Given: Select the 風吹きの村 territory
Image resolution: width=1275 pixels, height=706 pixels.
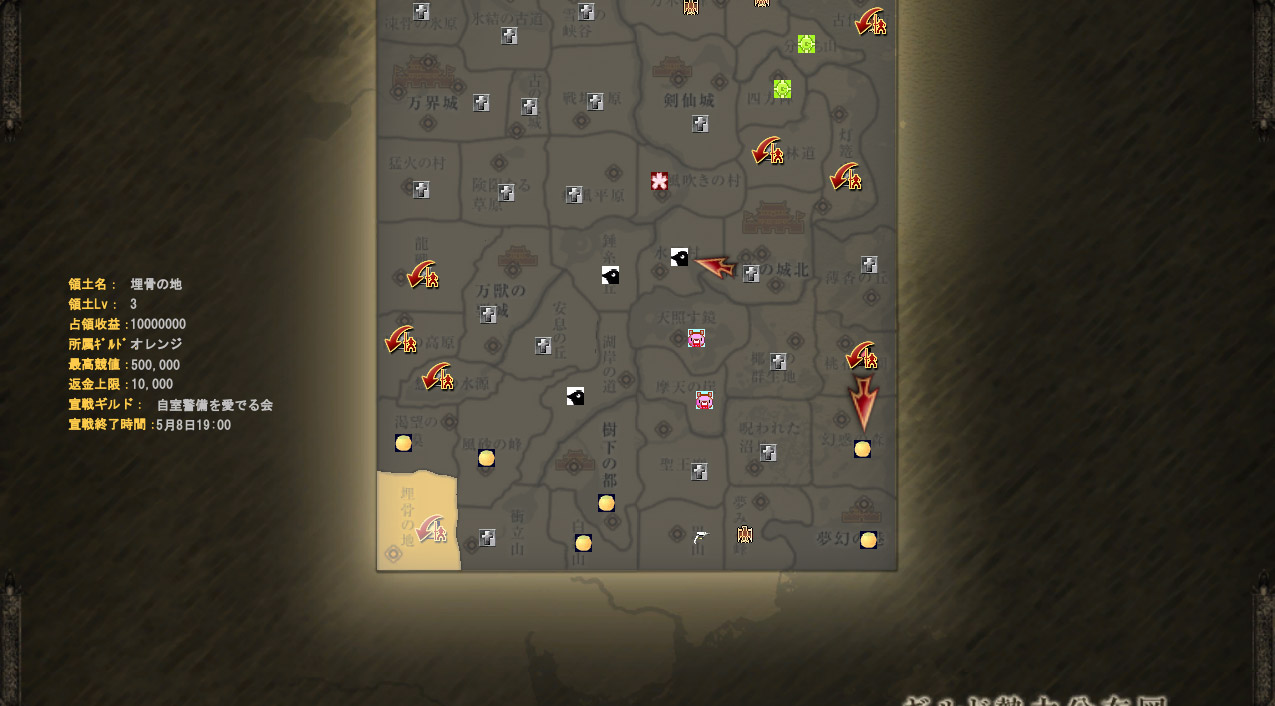Looking at the screenshot, I should coord(706,181).
